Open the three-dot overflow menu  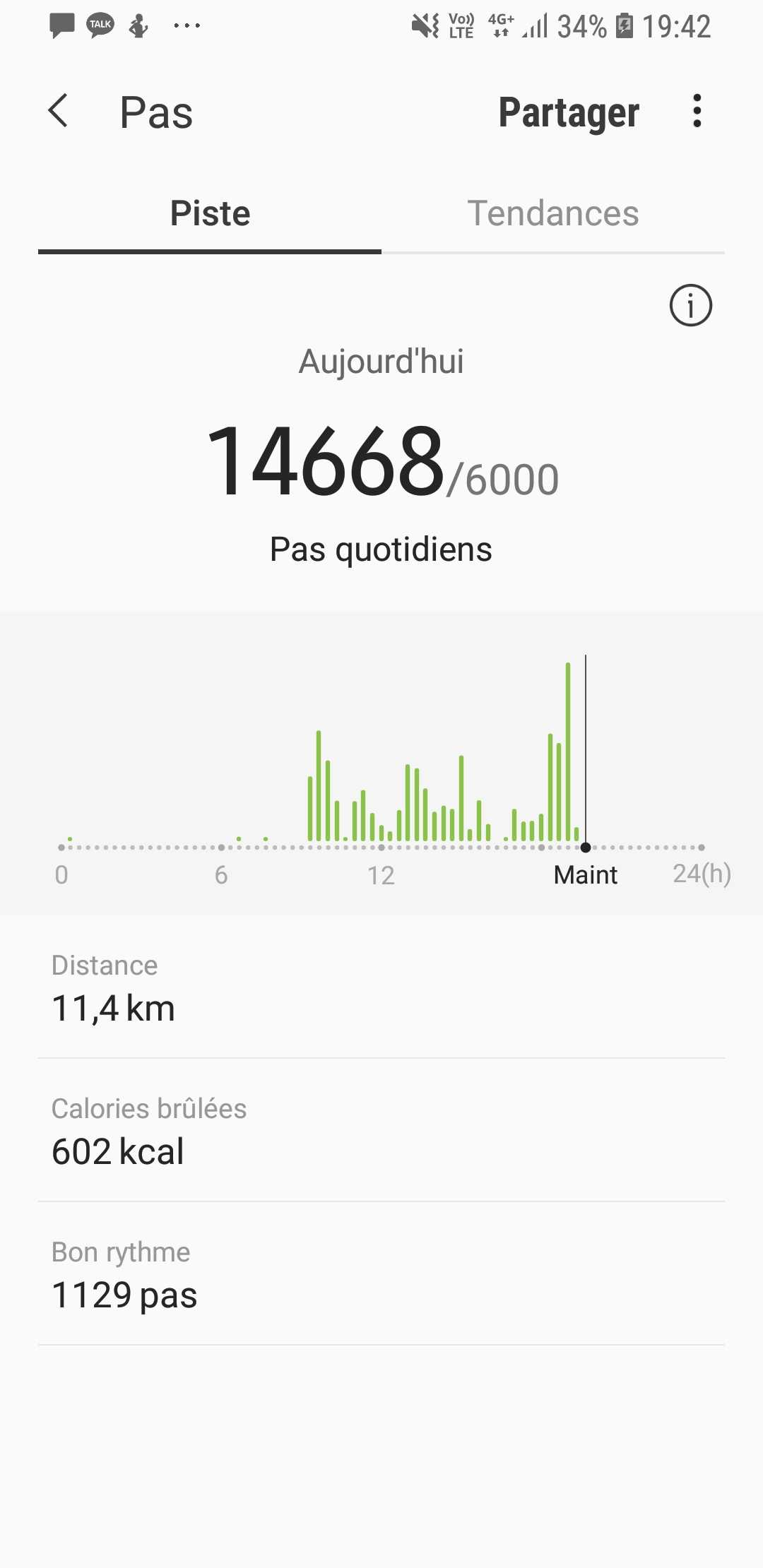click(697, 112)
